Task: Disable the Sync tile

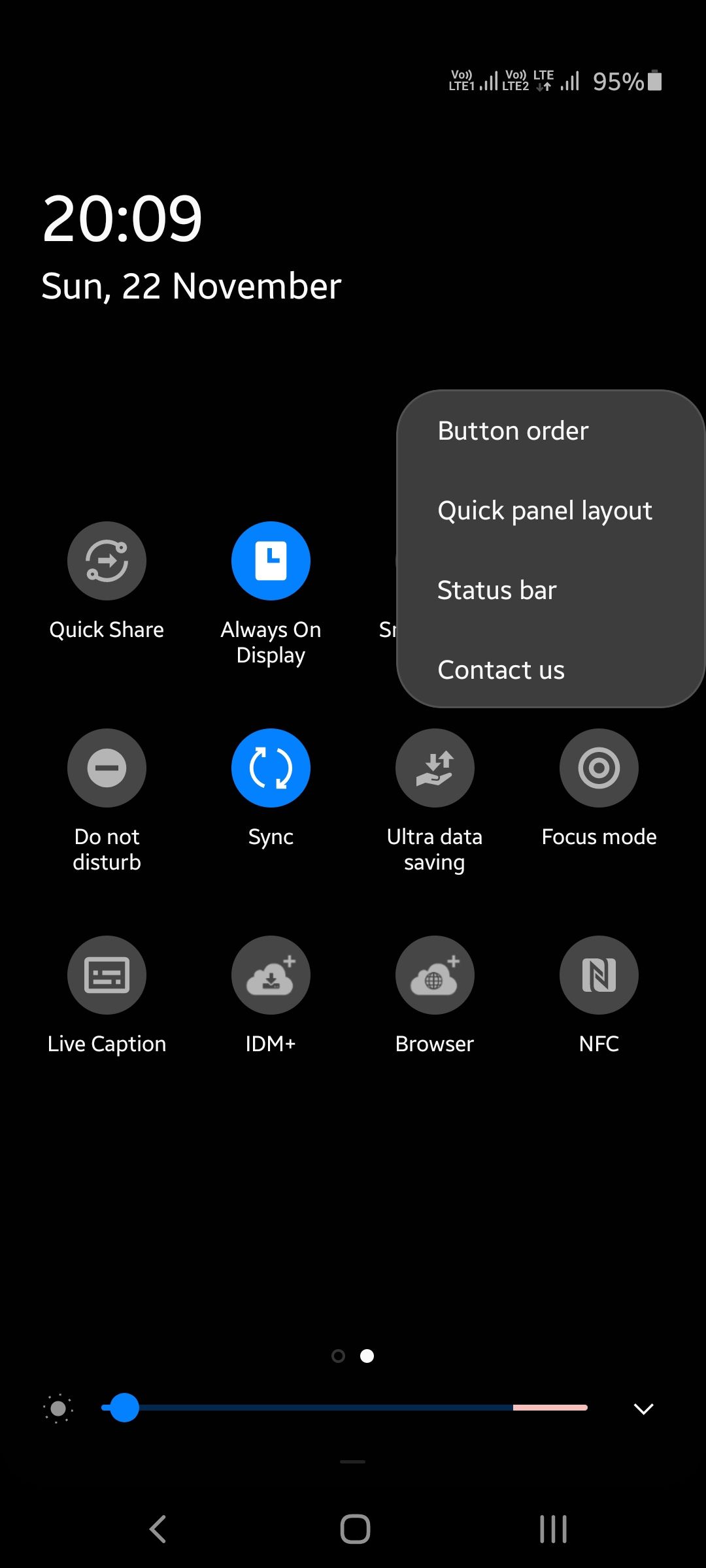Action: click(x=271, y=768)
